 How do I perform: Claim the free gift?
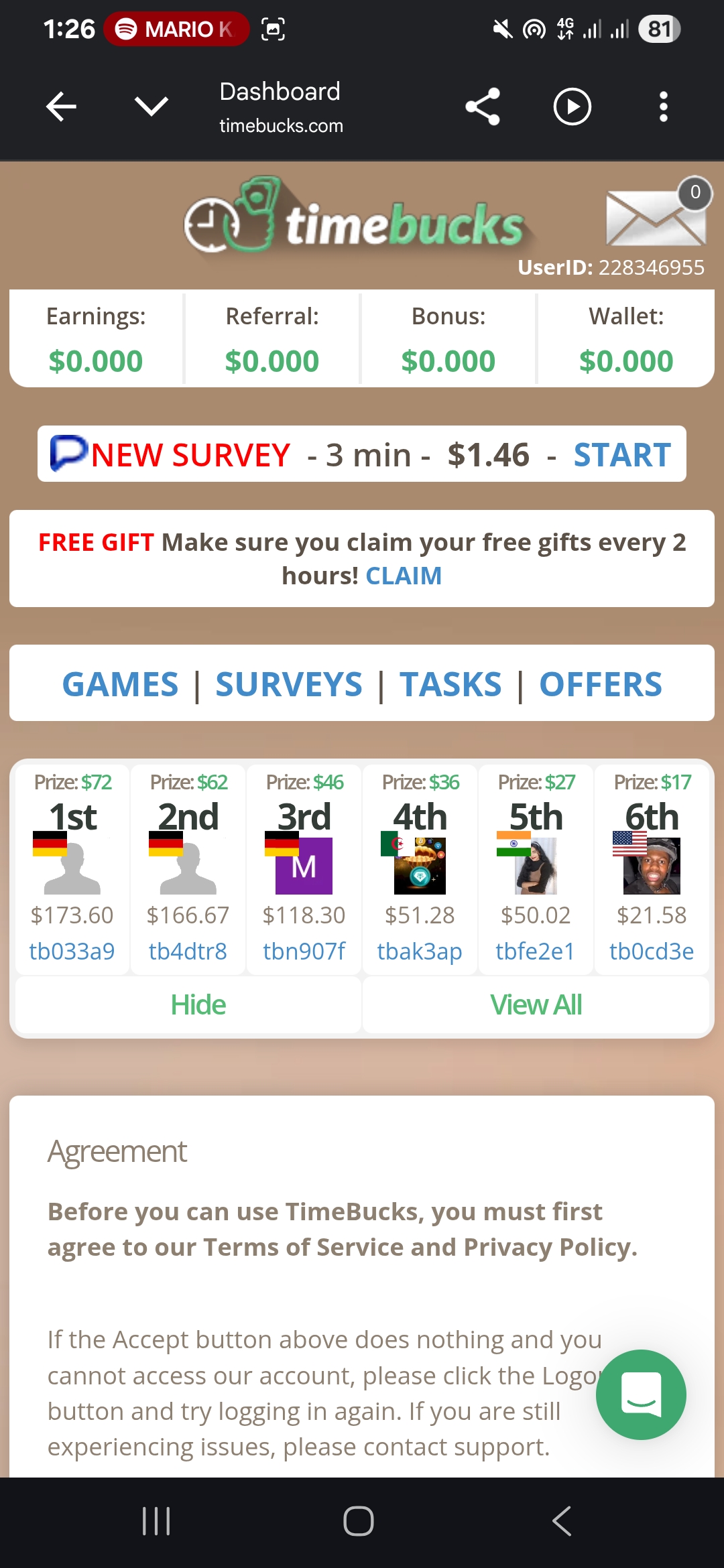[404, 576]
